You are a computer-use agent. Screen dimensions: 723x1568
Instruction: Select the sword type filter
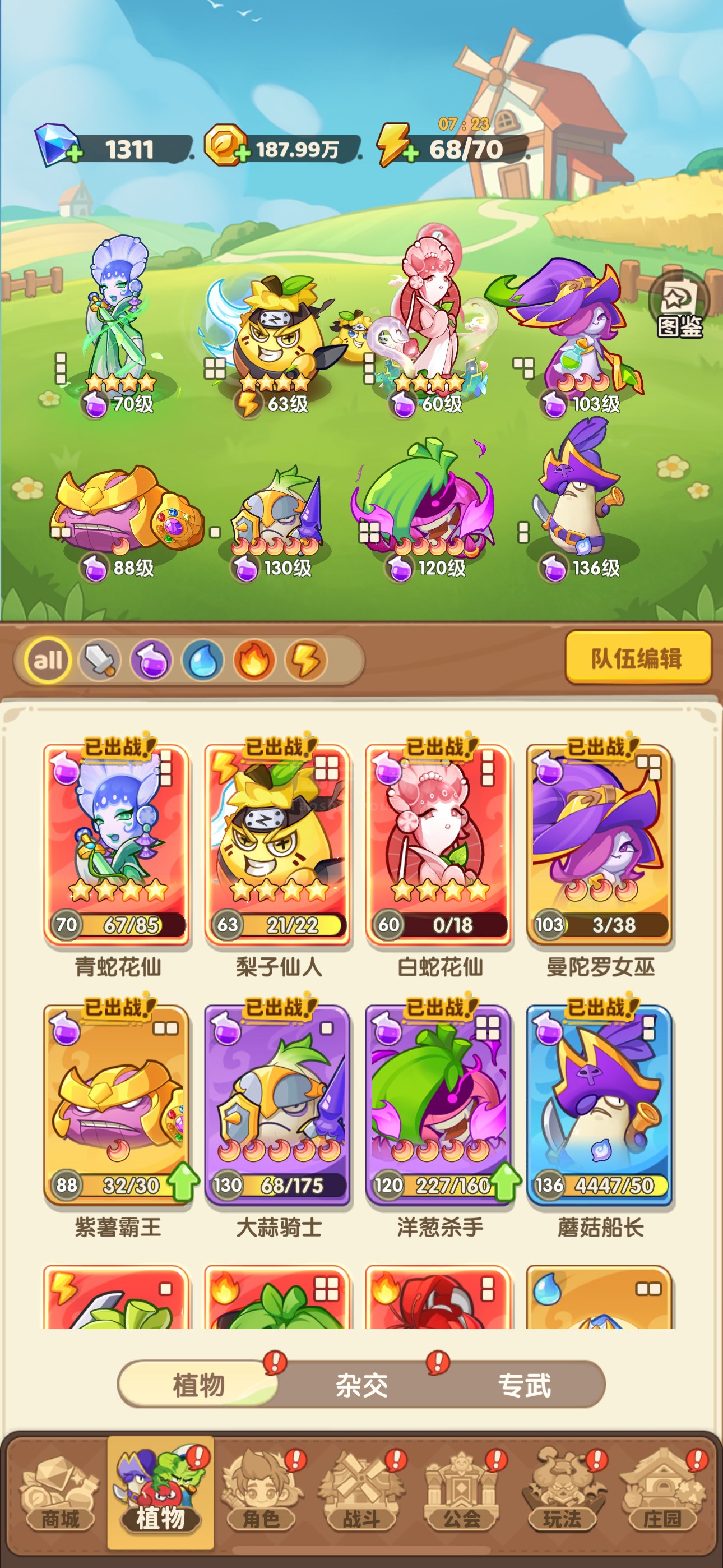point(100,661)
